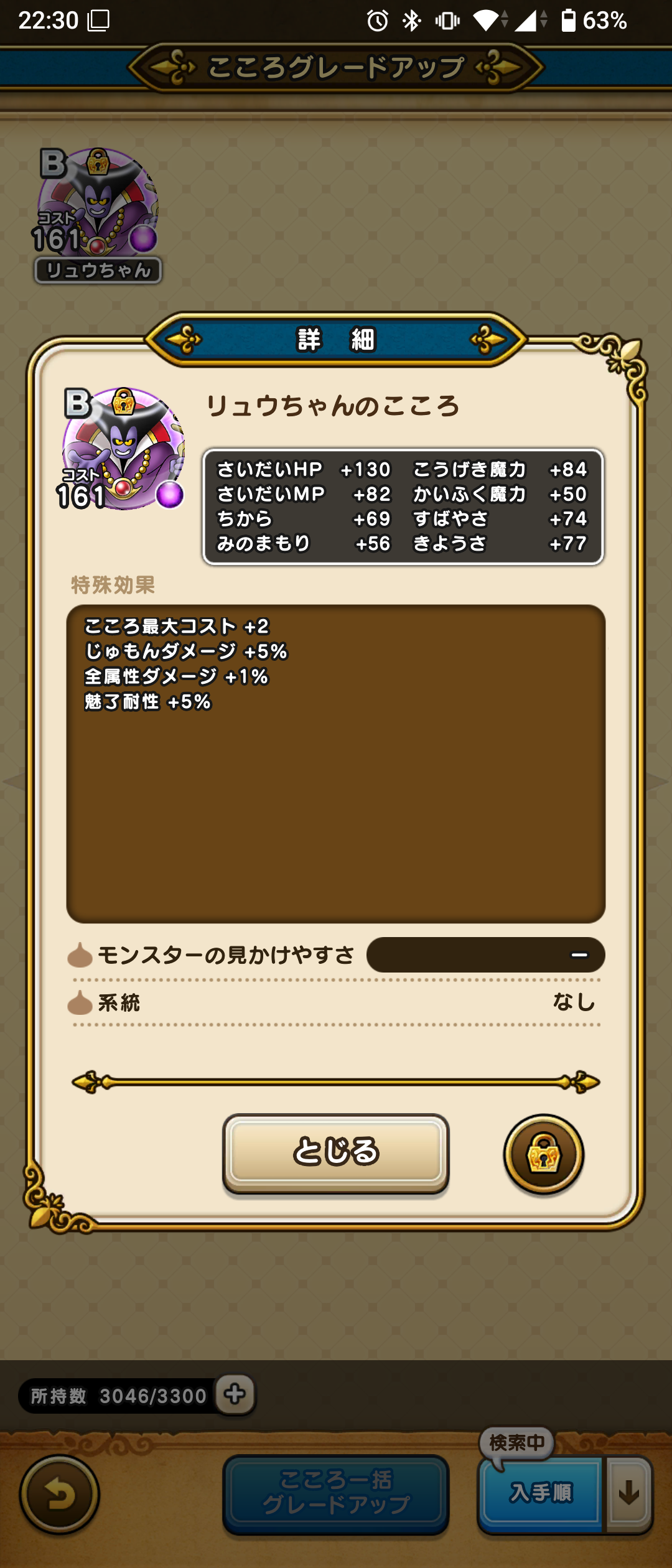Open the 入手順 sort options
The width and height of the screenshot is (672, 1568).
tap(540, 1493)
